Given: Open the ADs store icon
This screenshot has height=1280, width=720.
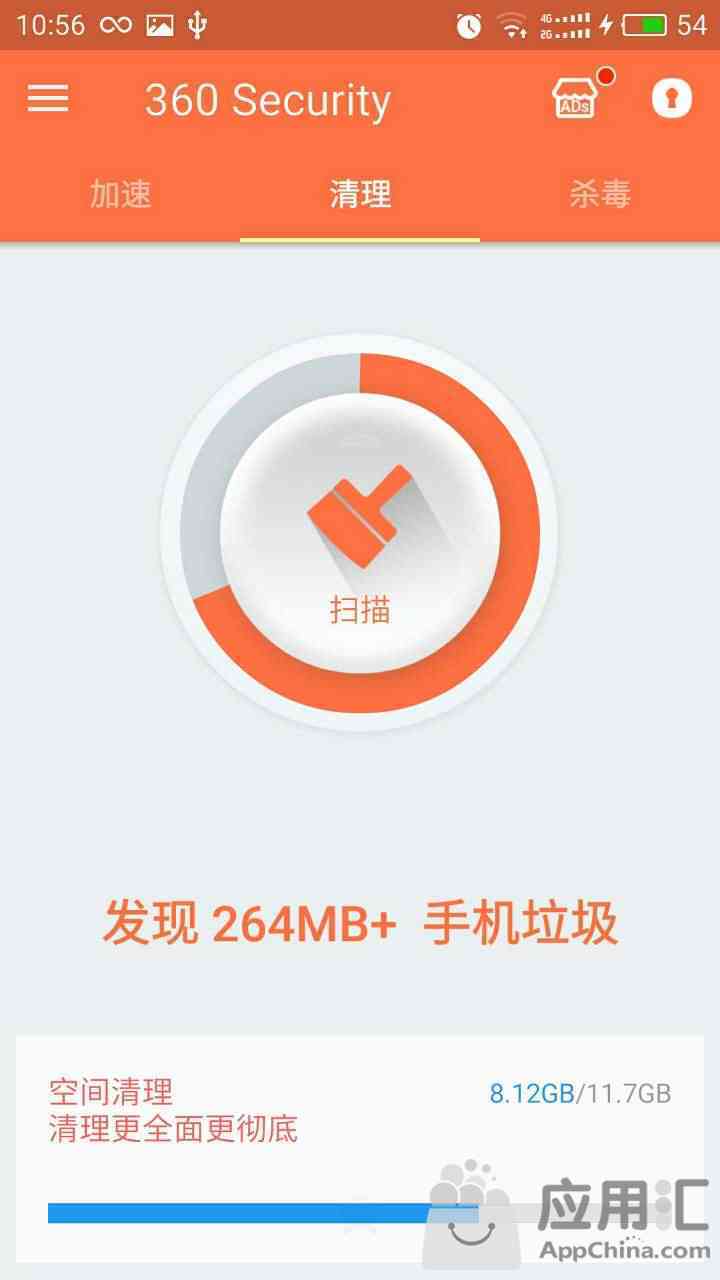Looking at the screenshot, I should 575,98.
